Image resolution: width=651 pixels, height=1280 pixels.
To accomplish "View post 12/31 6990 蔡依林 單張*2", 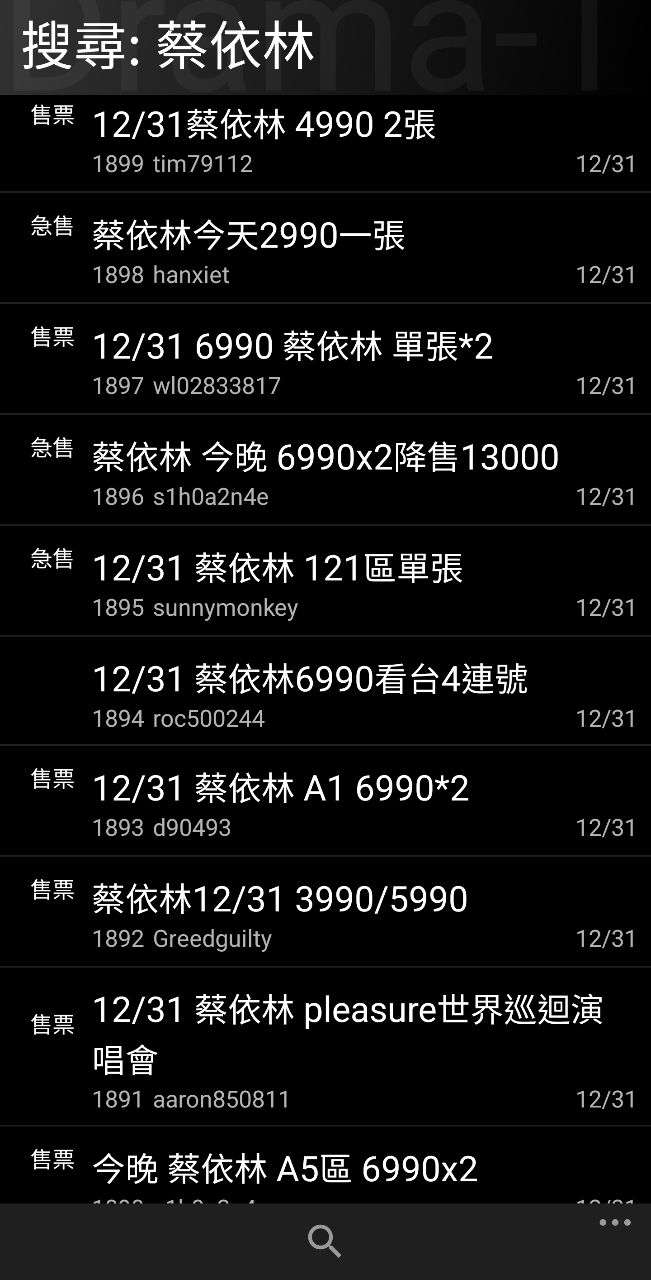I will coord(325,364).
